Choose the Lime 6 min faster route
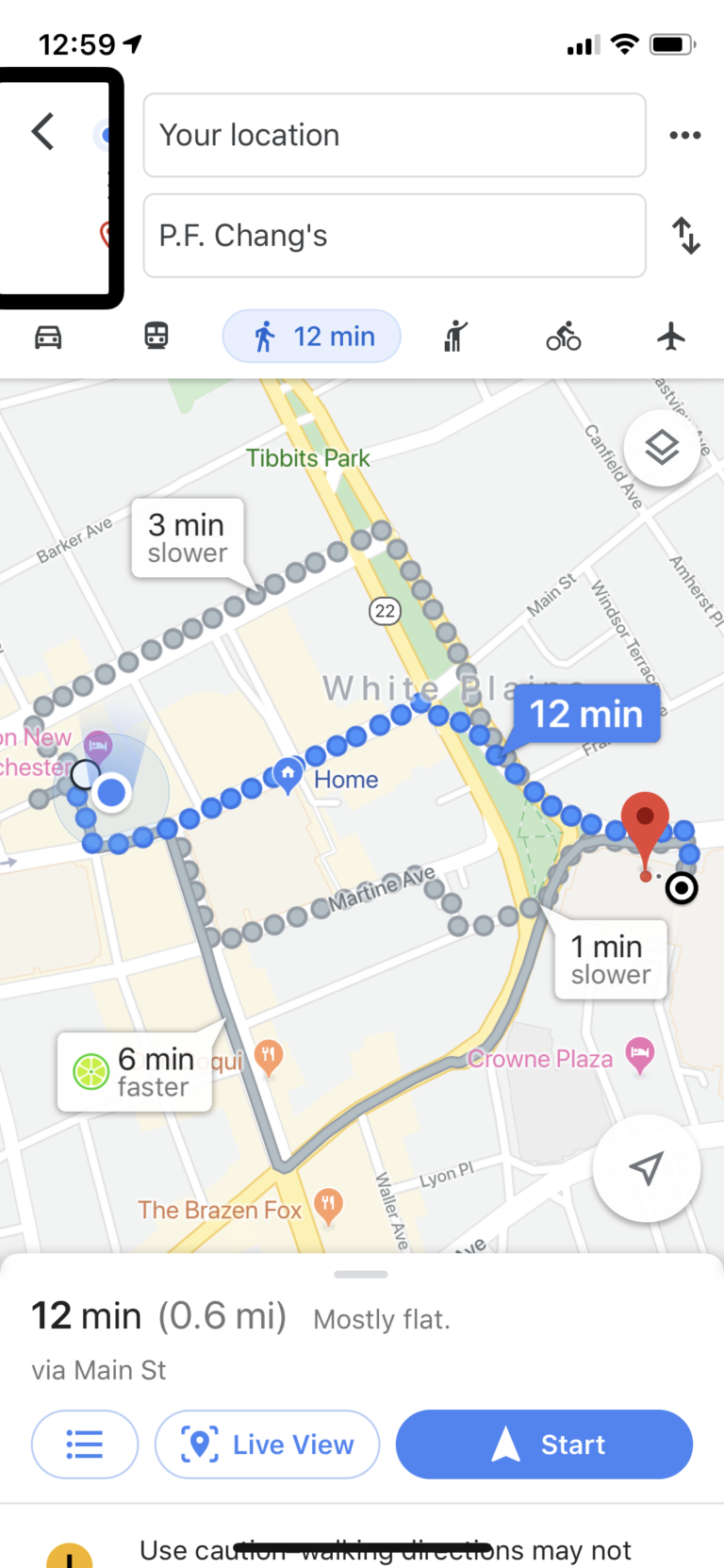The height and width of the screenshot is (1568, 724). click(x=135, y=1072)
